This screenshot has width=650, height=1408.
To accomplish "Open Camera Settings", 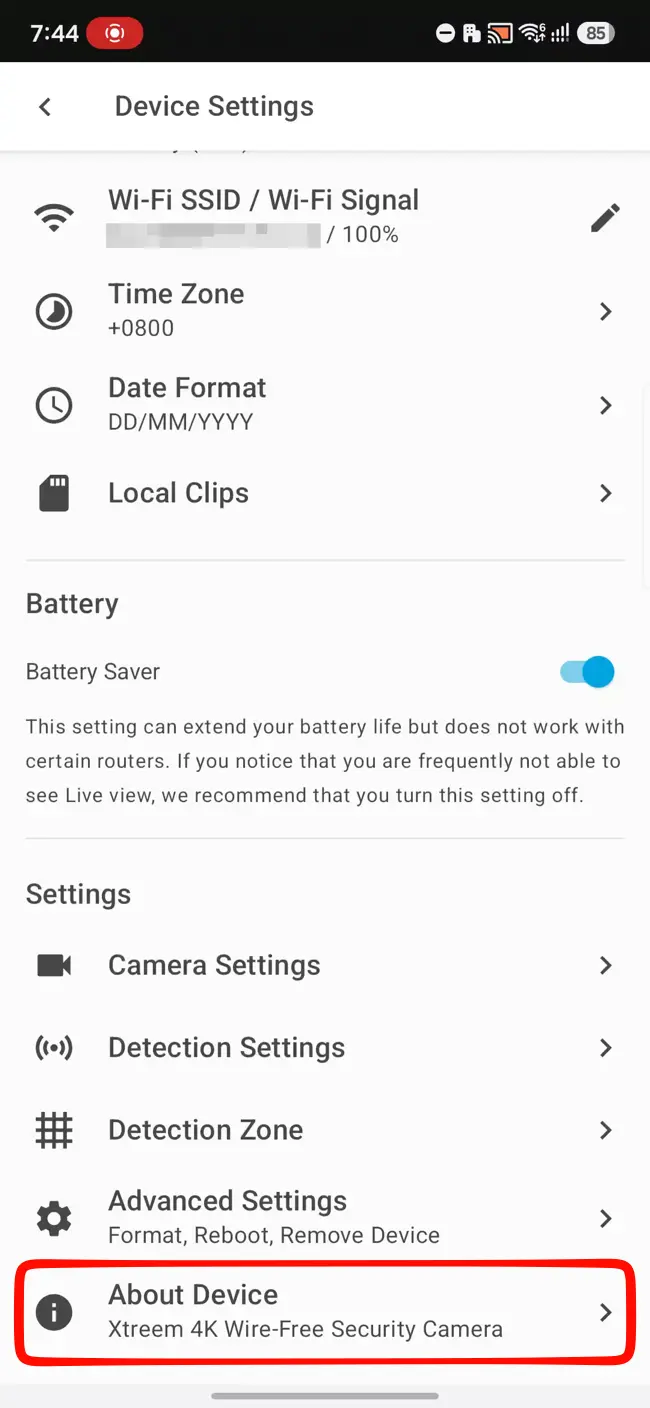I will pyautogui.click(x=325, y=965).
